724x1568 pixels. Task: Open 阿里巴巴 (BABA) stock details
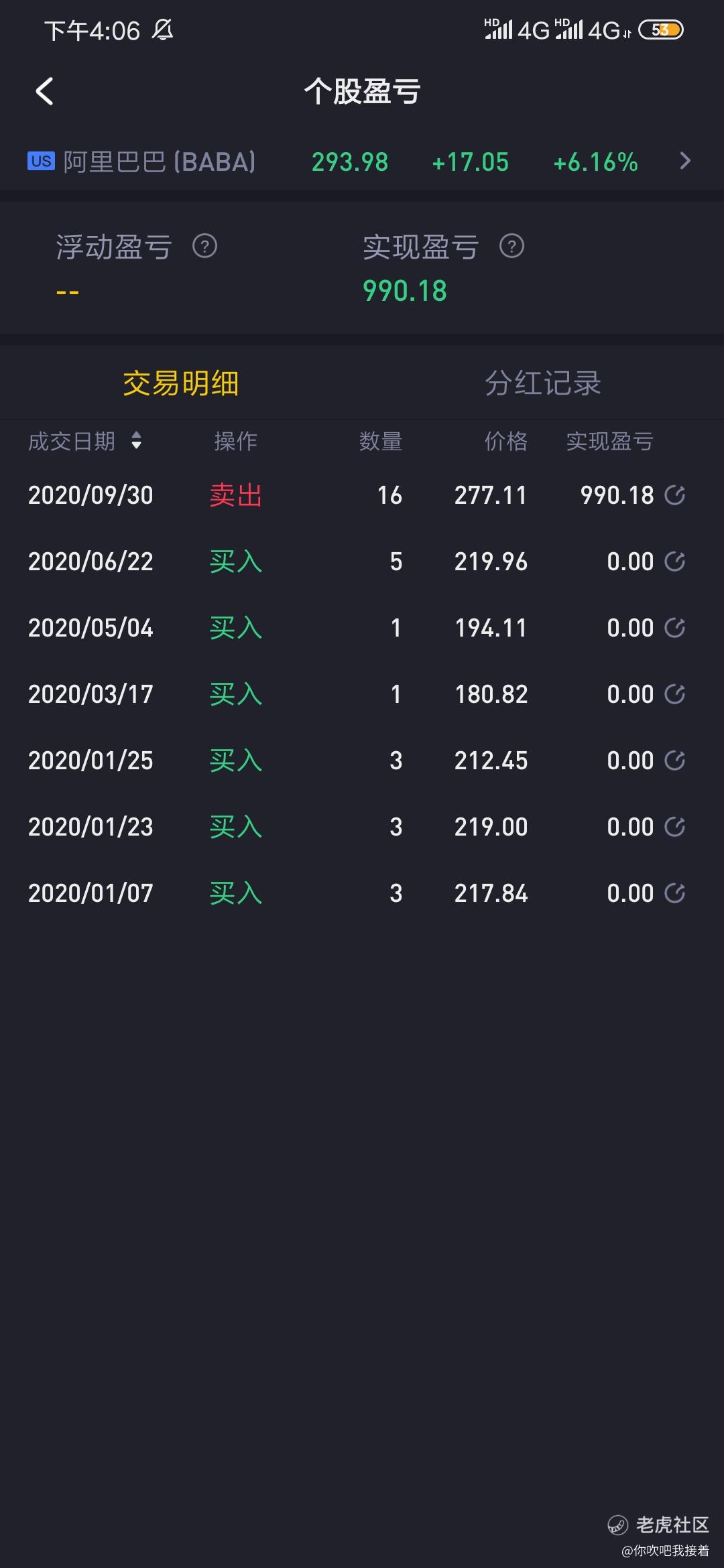pos(684,161)
